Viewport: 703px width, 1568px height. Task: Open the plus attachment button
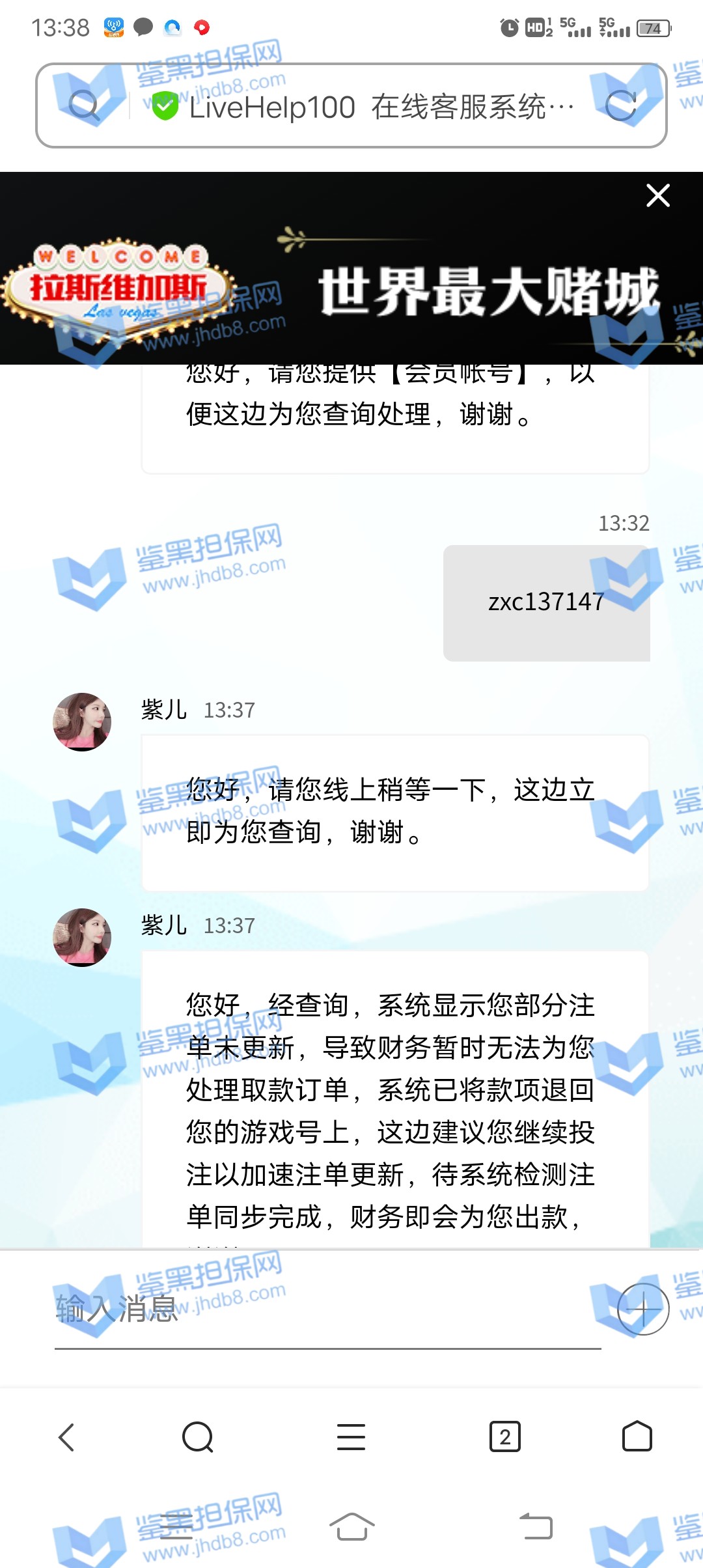point(642,1309)
